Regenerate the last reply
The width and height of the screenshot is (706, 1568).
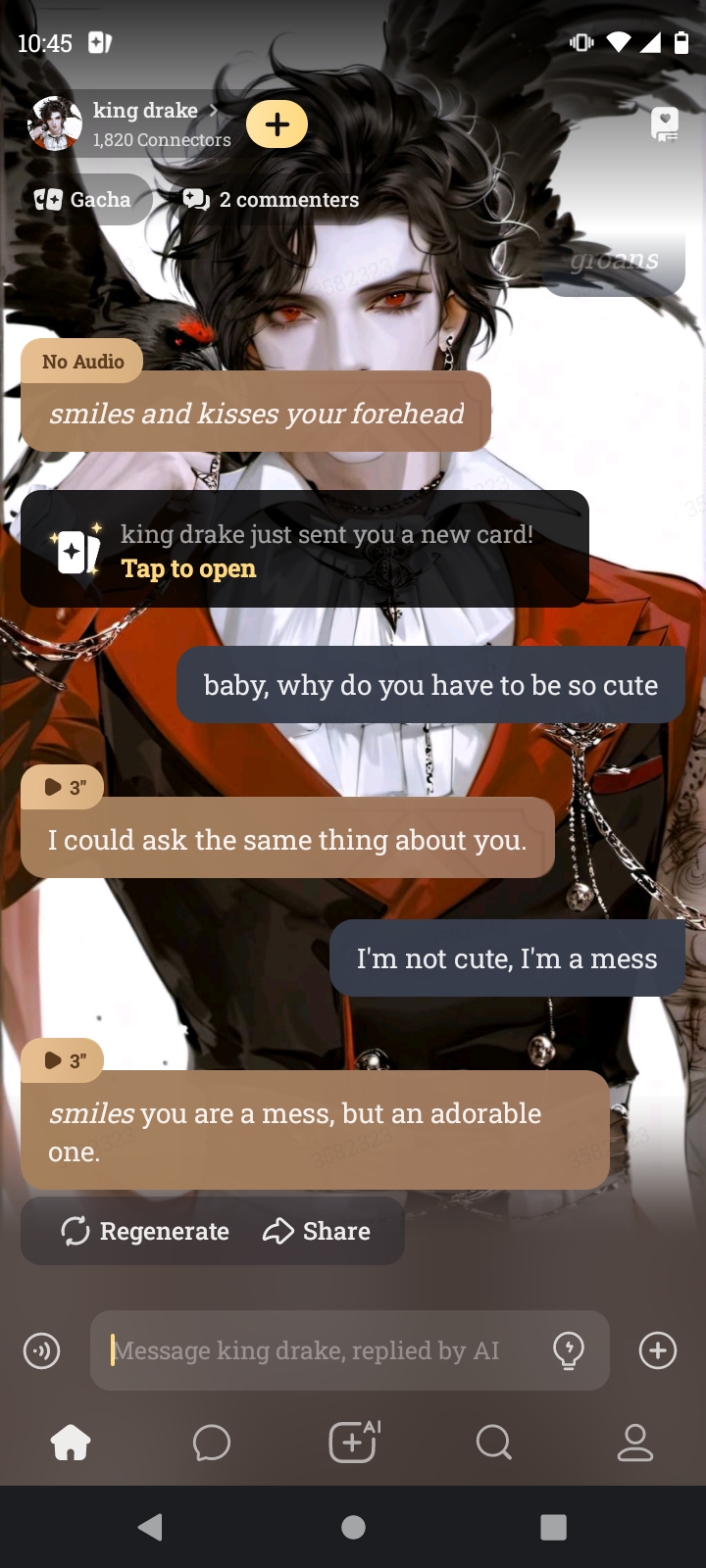[145, 1231]
